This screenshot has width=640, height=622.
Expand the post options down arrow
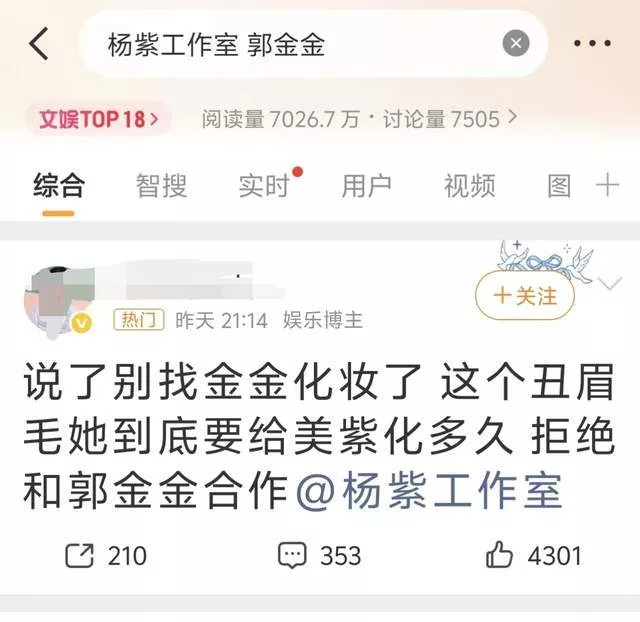tap(610, 284)
